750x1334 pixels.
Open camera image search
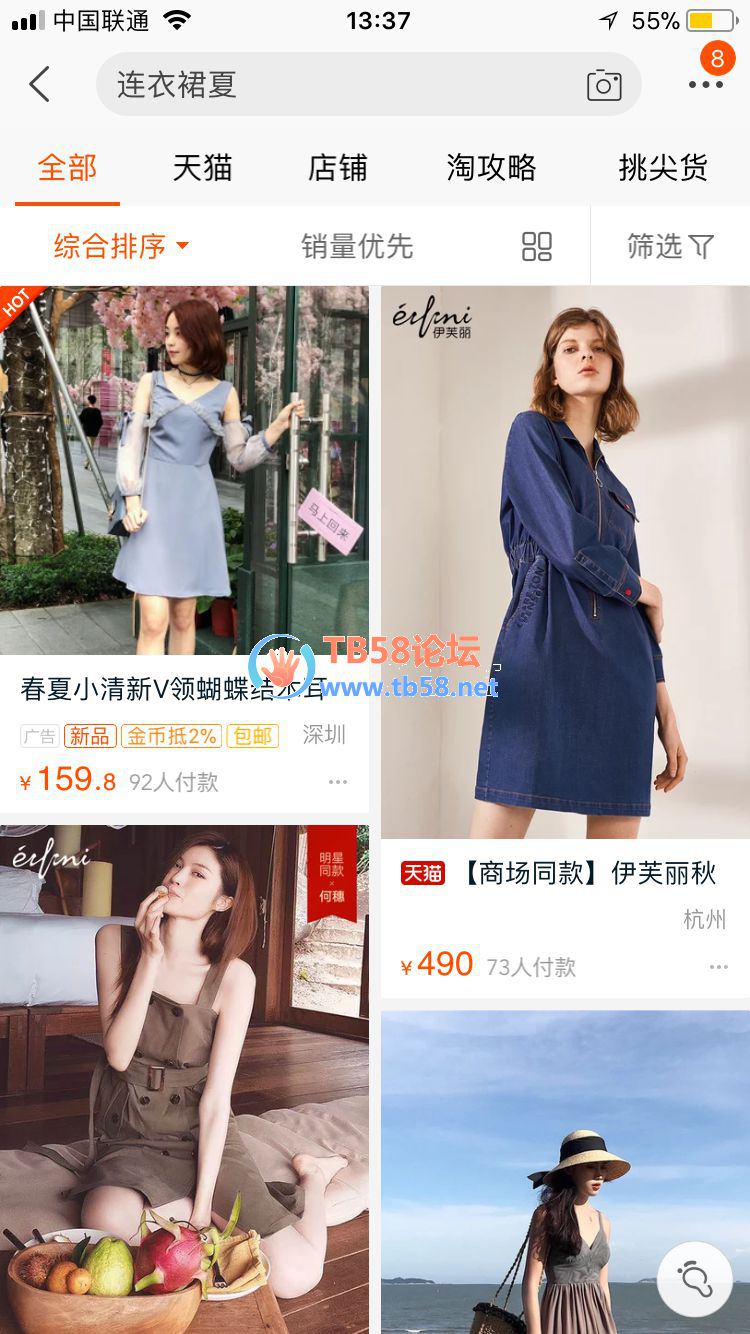[604, 86]
